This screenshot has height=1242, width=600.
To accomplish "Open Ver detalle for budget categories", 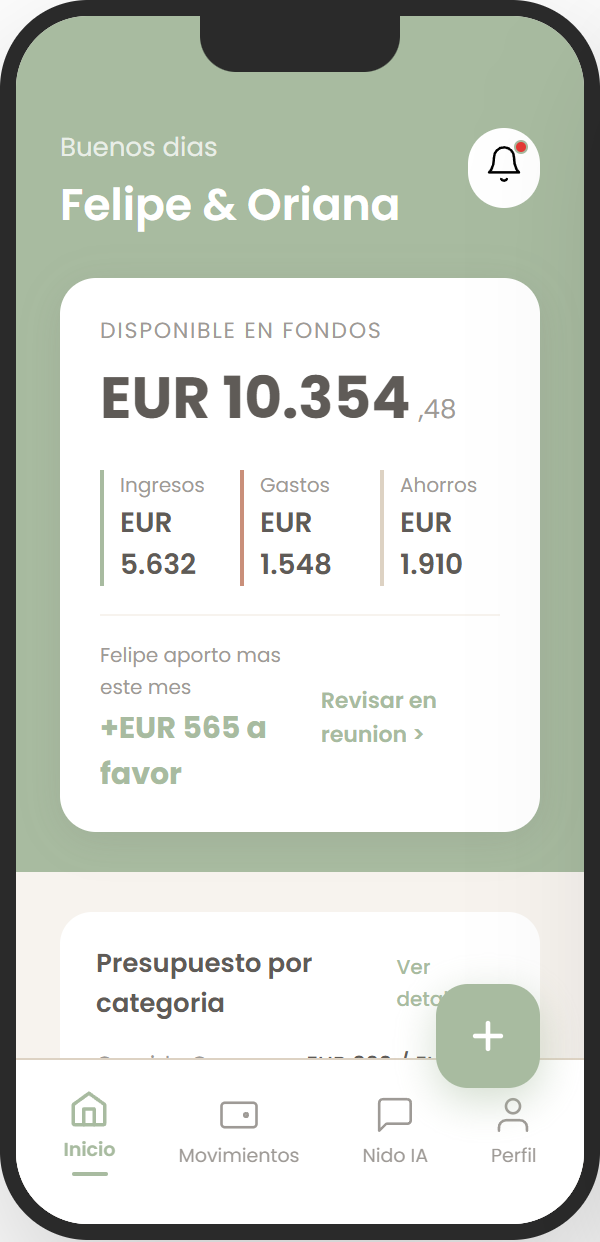I will pyautogui.click(x=416, y=982).
